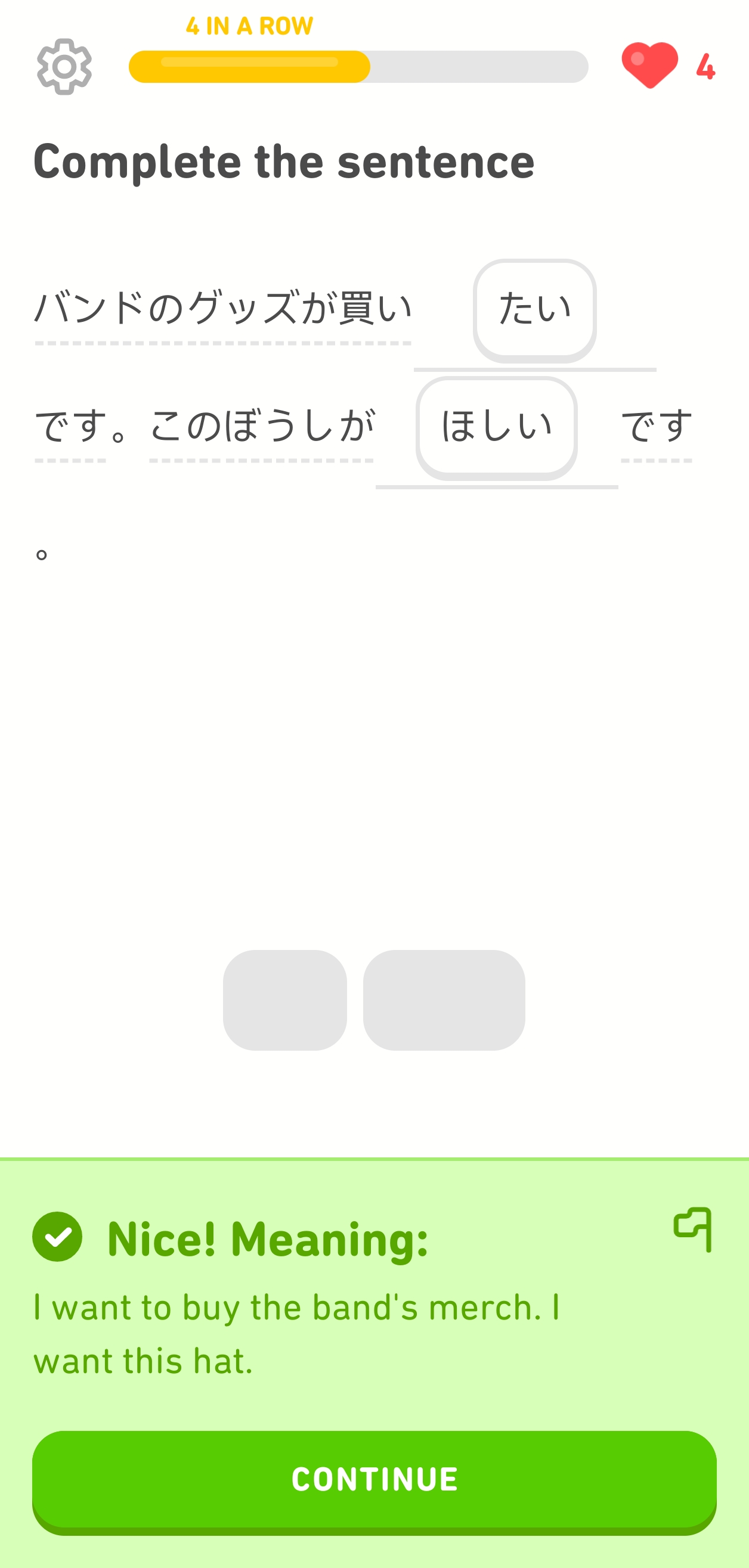Open the settings gear icon
The height and width of the screenshot is (1568, 749).
coord(64,66)
